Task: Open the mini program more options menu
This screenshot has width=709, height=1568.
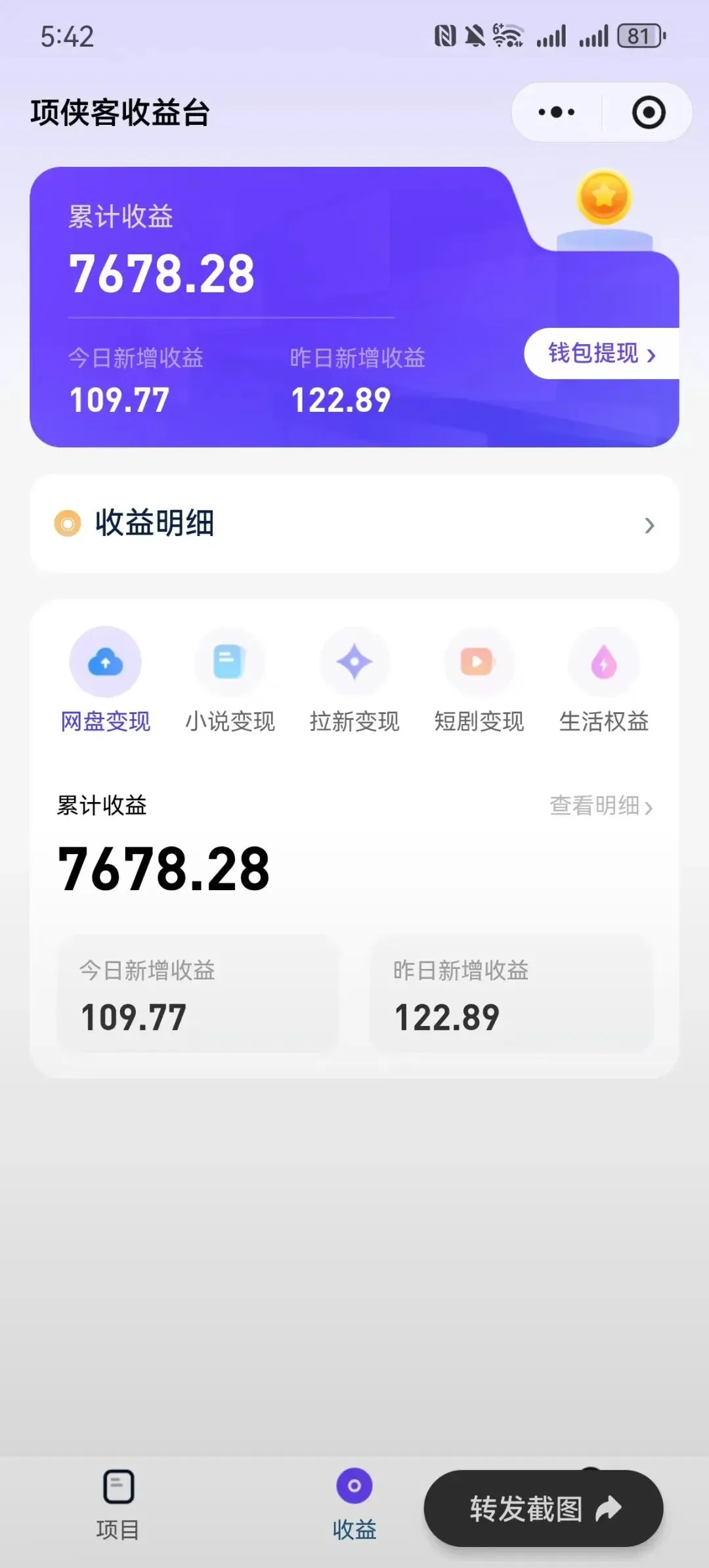Action: coord(557,112)
